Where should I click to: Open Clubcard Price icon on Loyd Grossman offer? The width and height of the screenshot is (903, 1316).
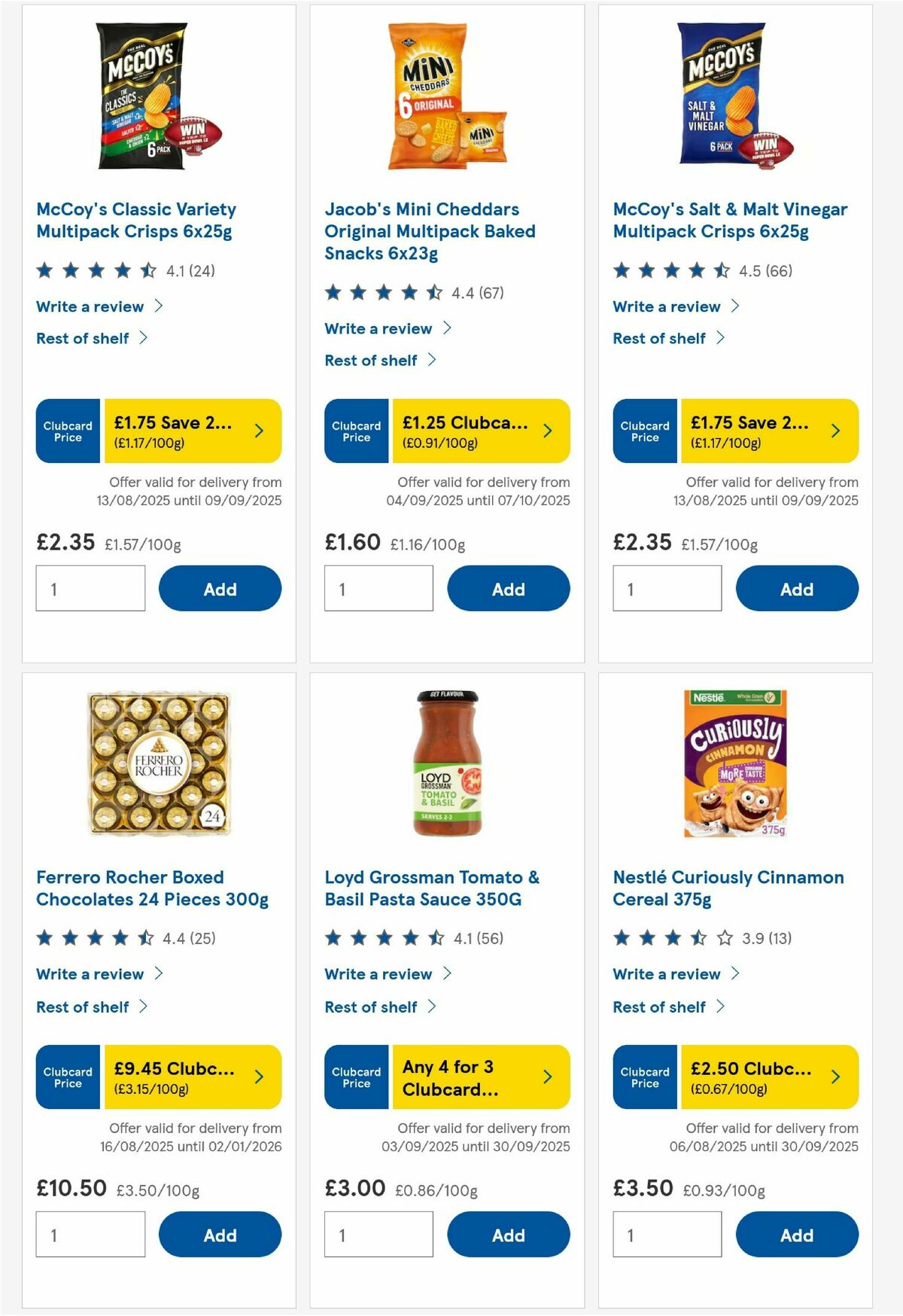click(x=355, y=1077)
